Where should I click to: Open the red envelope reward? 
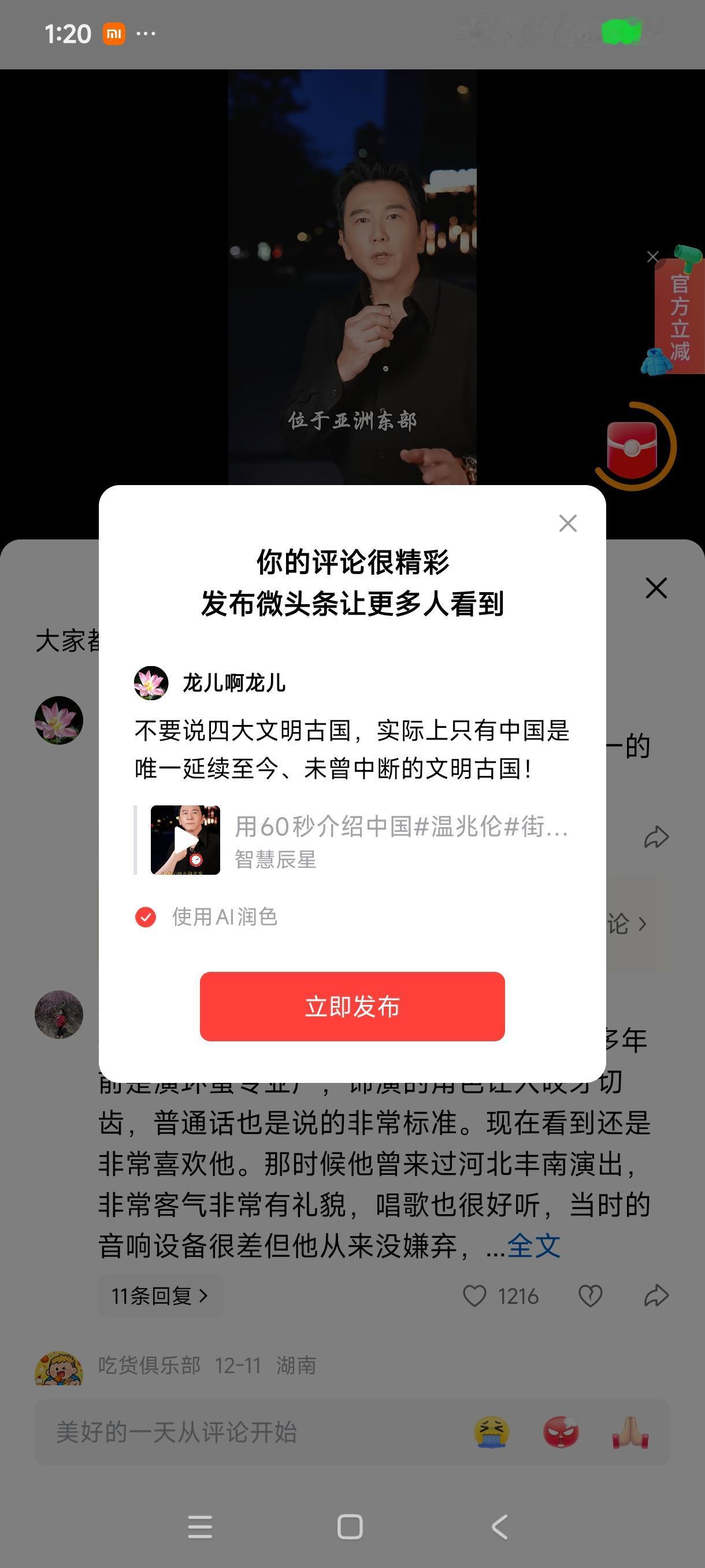[632, 448]
